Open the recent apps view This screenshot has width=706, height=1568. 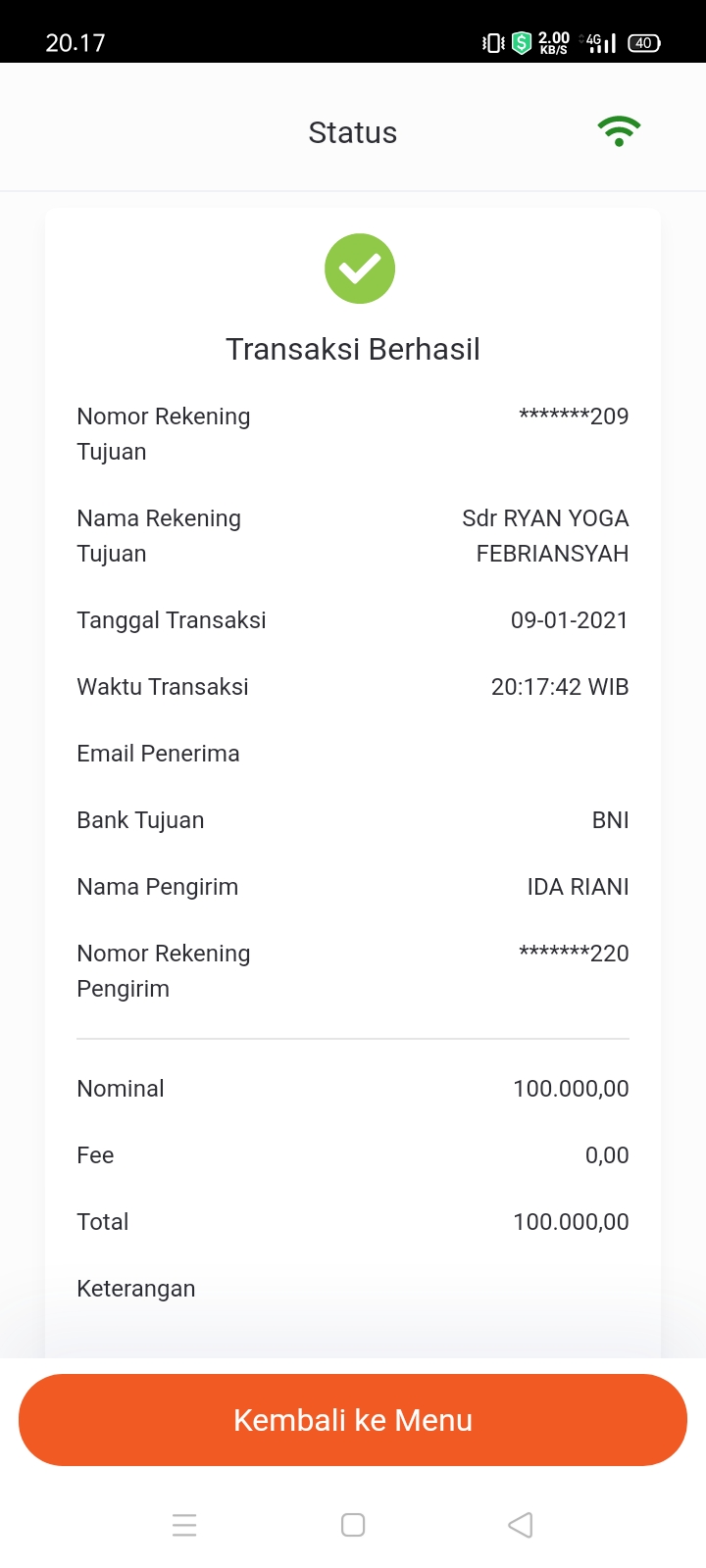[x=184, y=1525]
